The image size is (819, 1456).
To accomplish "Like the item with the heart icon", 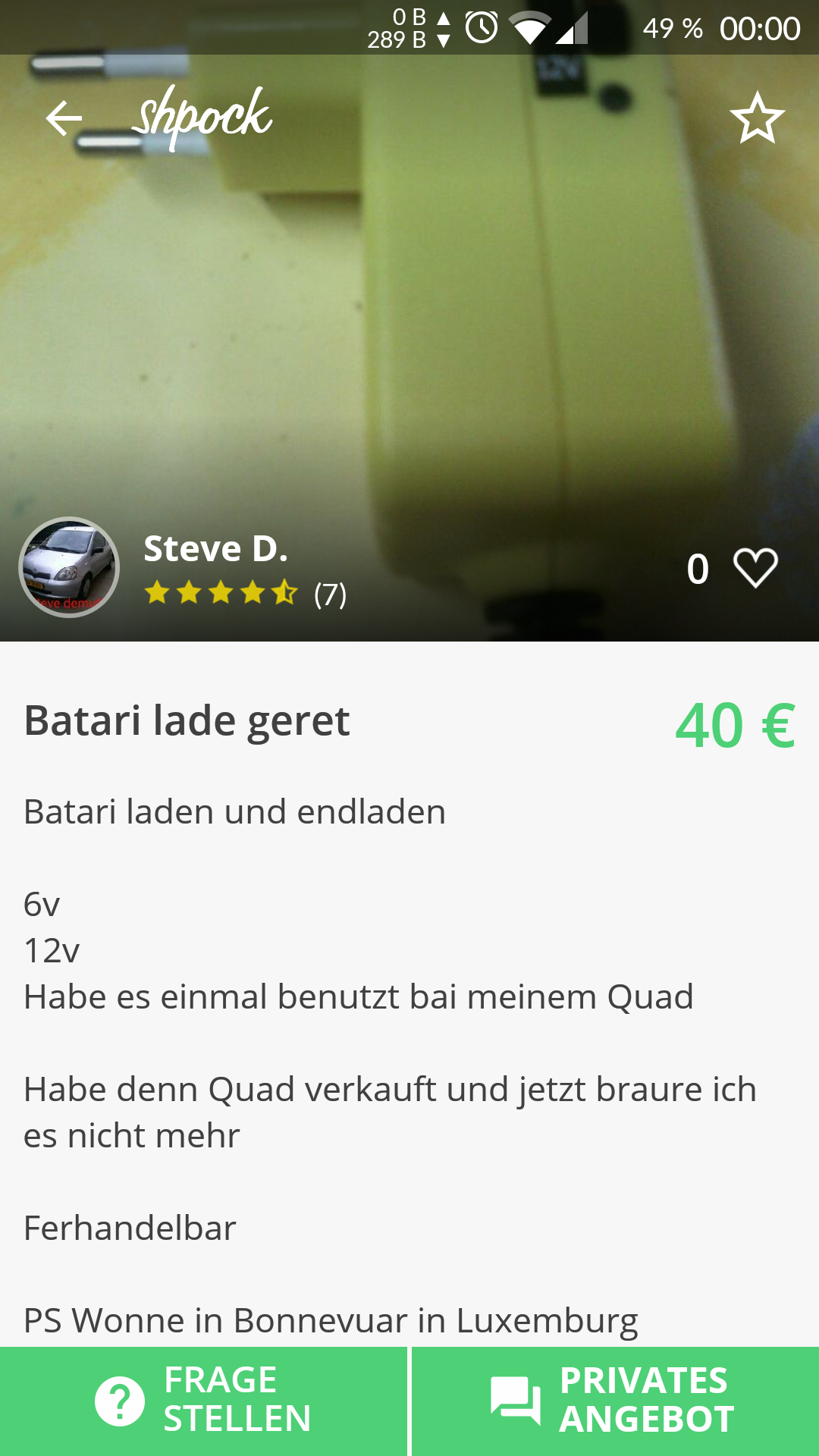I will click(755, 568).
